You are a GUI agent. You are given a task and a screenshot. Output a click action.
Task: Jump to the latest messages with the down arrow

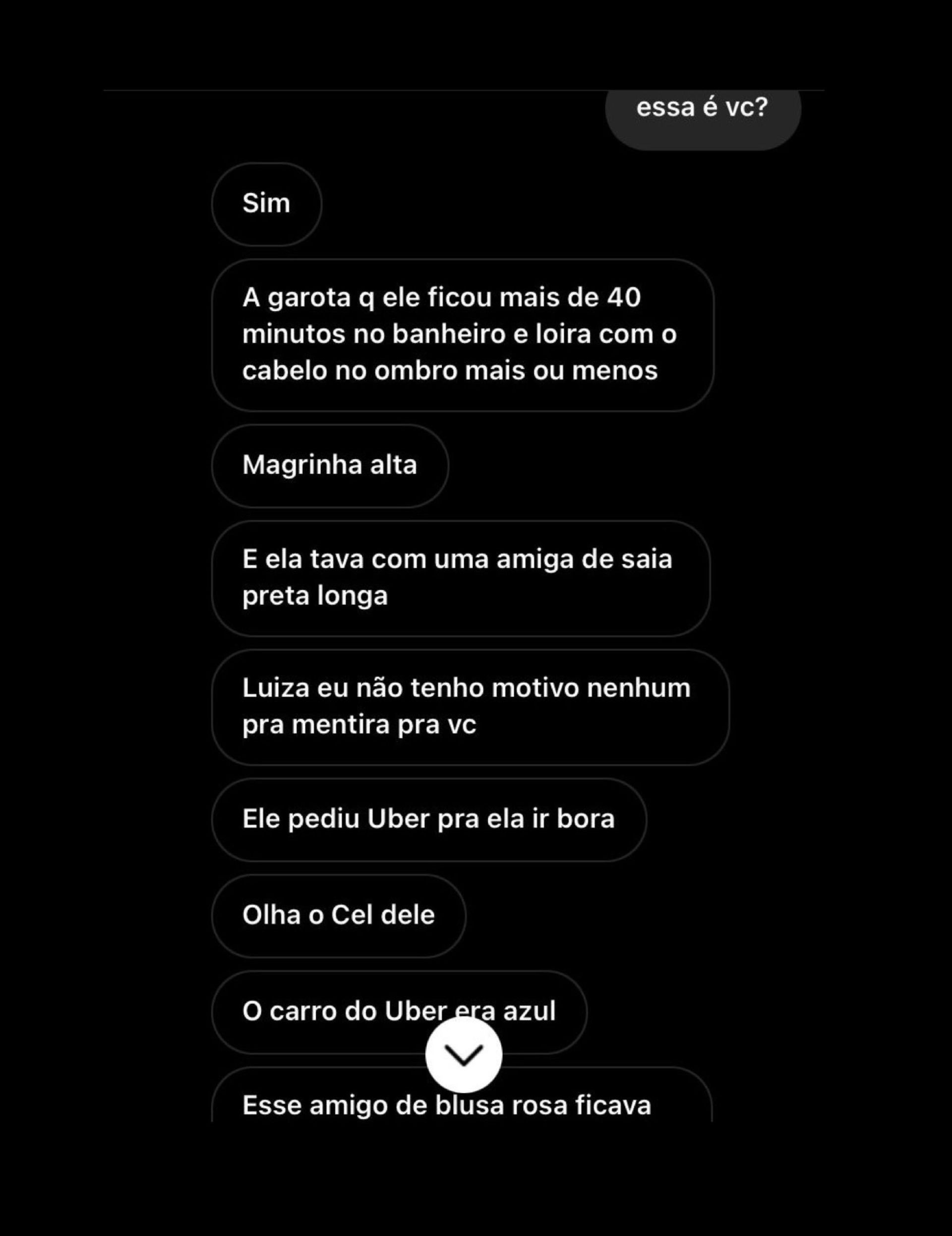[x=463, y=1054]
